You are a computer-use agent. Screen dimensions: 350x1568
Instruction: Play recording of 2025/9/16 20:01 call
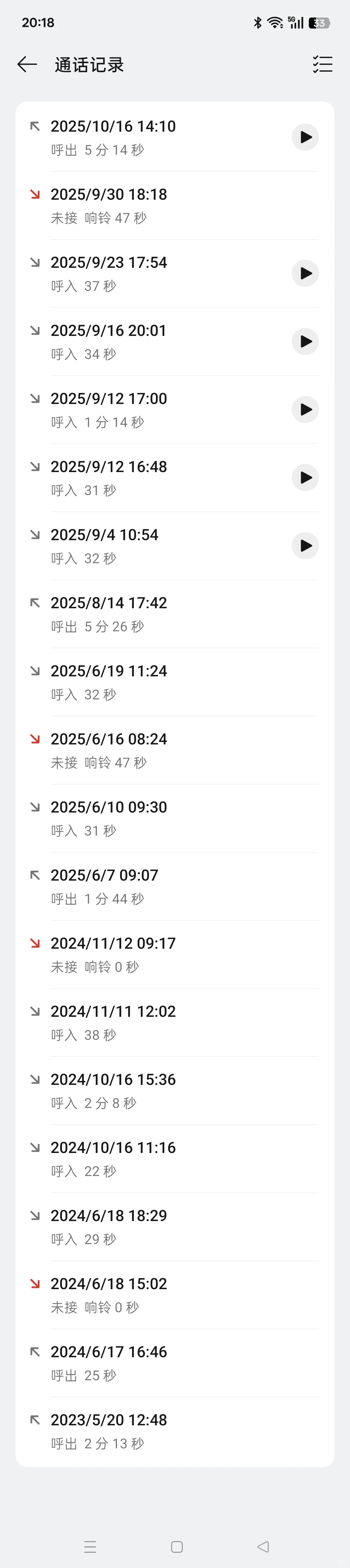(306, 342)
